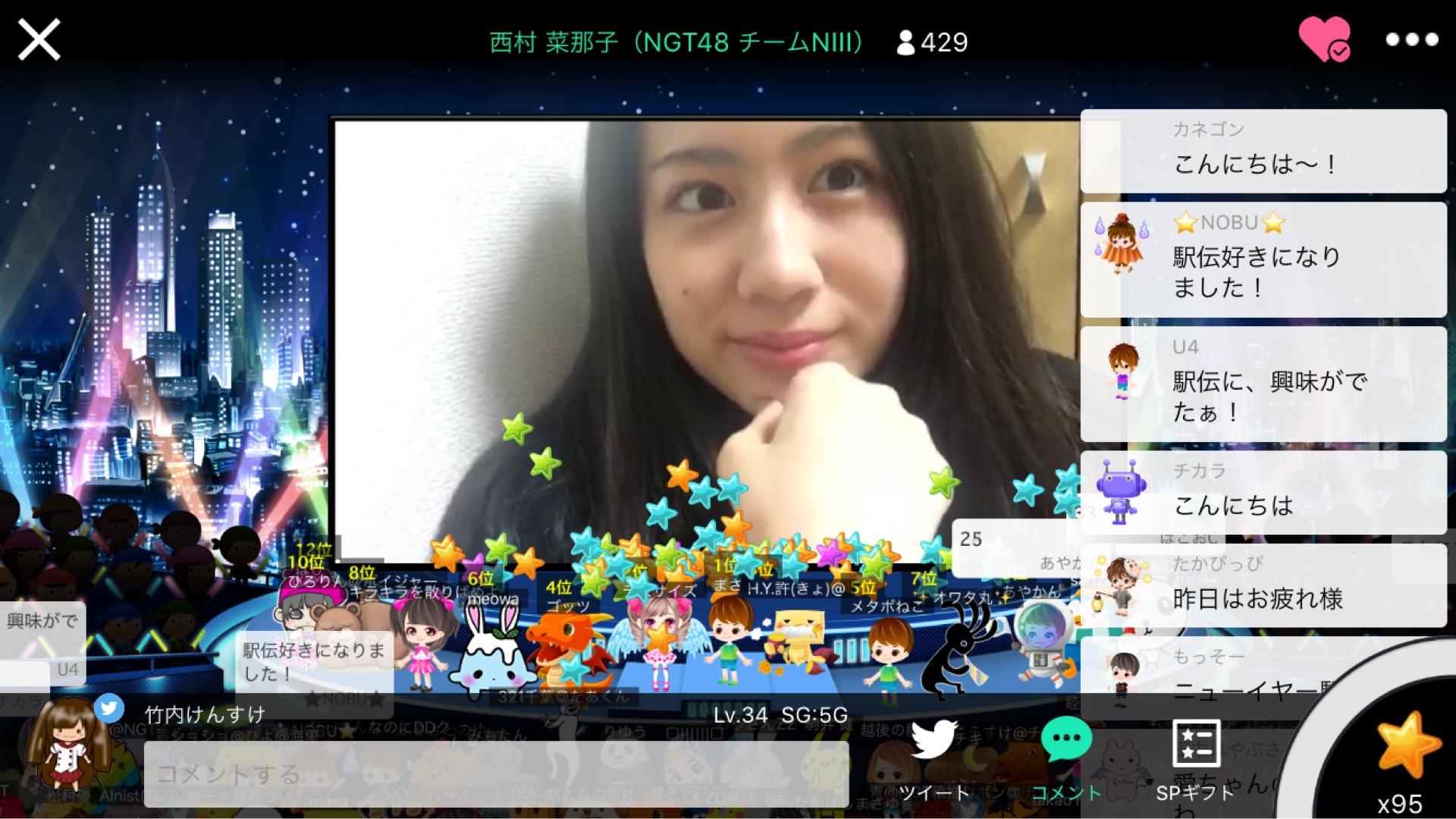The image size is (1456, 819).
Task: Throw a yellow star gift
Action: tap(1407, 747)
